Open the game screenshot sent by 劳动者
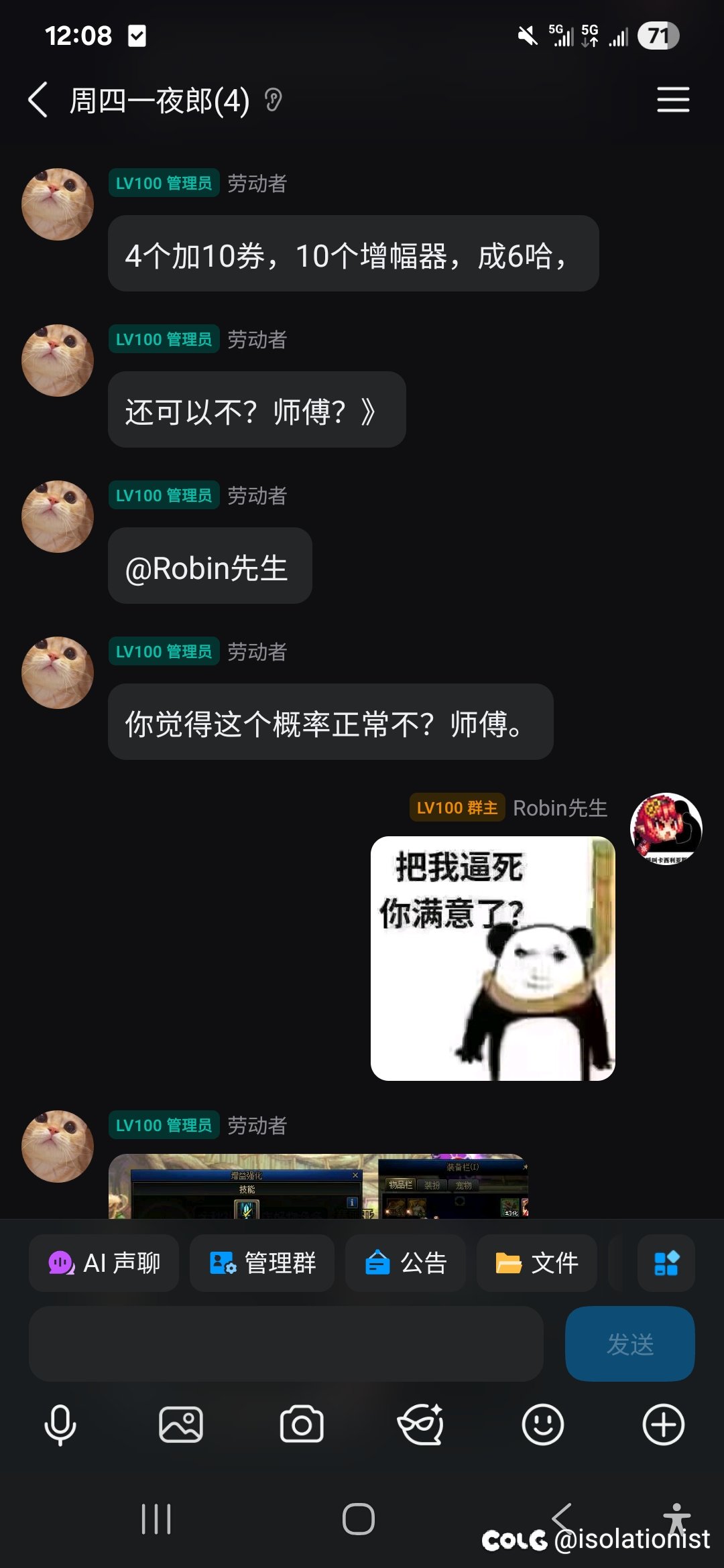Screen dimensions: 724x1568 318,1186
